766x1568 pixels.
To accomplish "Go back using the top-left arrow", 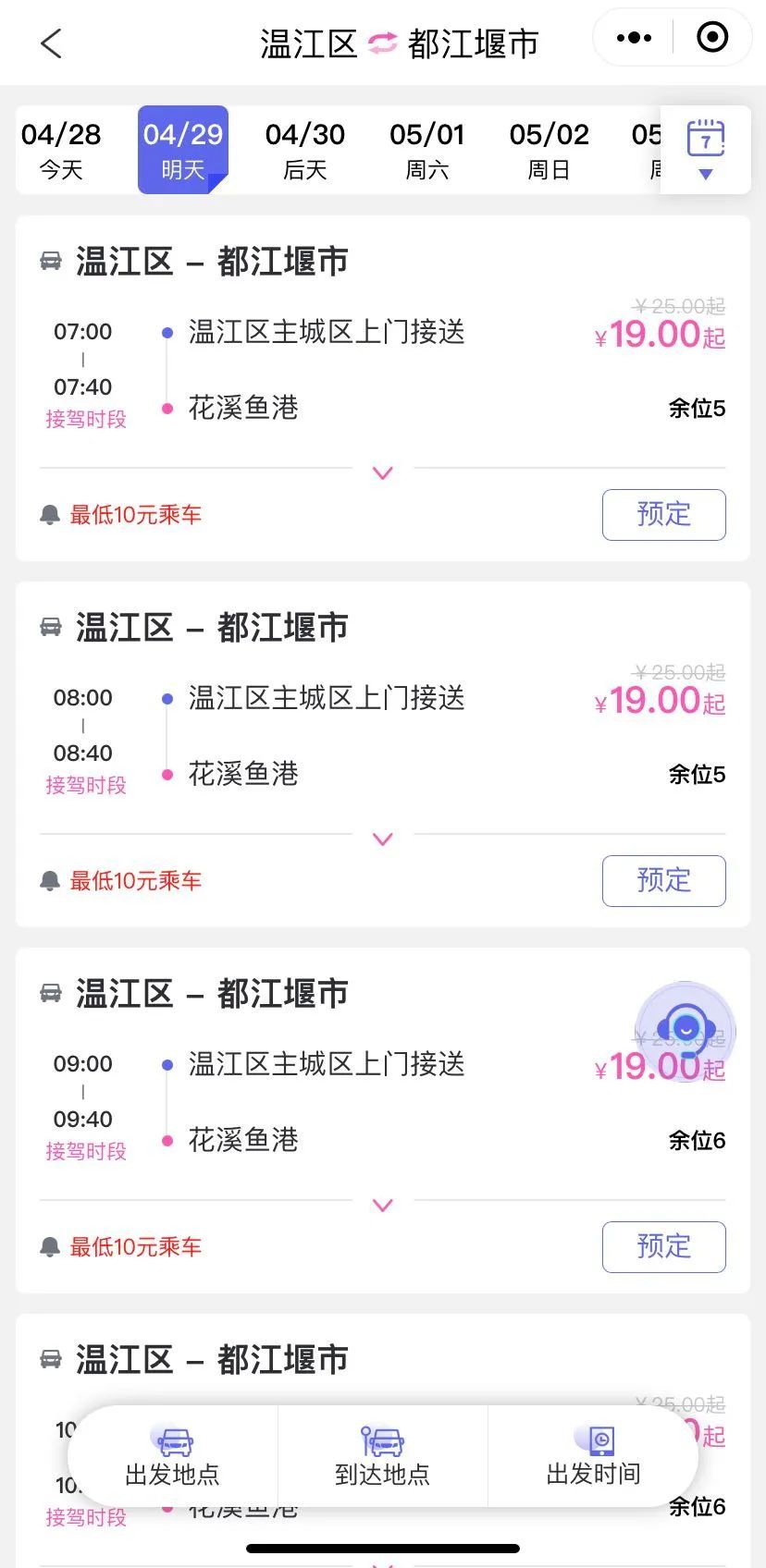I will tap(51, 43).
